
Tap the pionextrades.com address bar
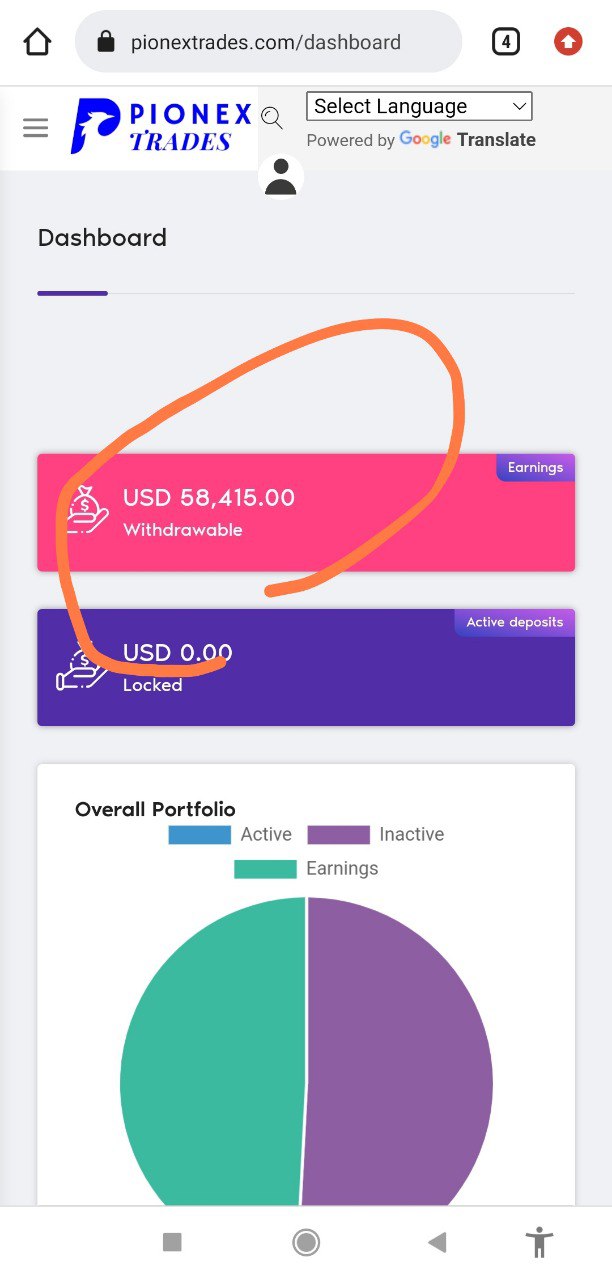[x=266, y=42]
